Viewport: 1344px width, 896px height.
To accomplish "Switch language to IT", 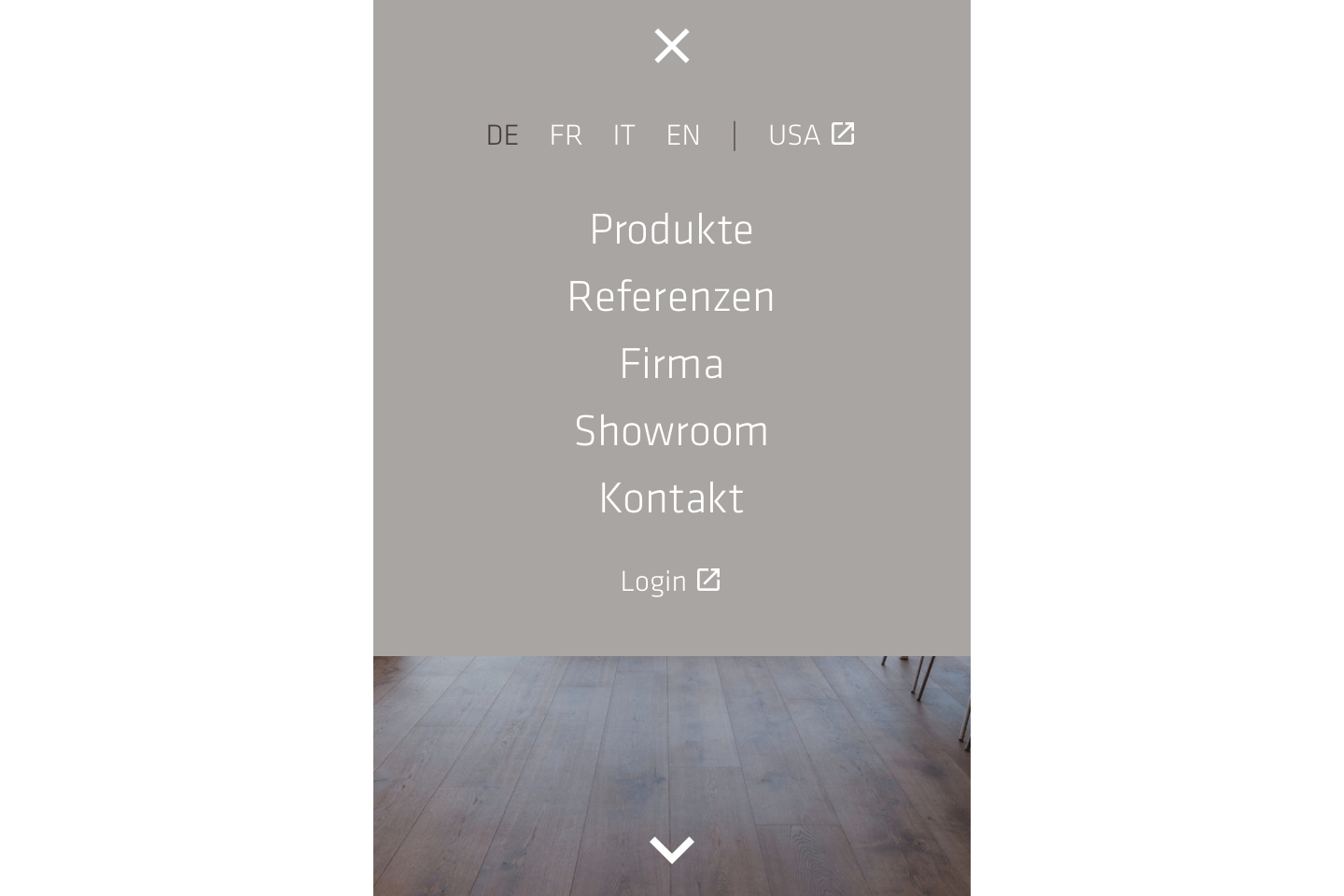I will [623, 135].
